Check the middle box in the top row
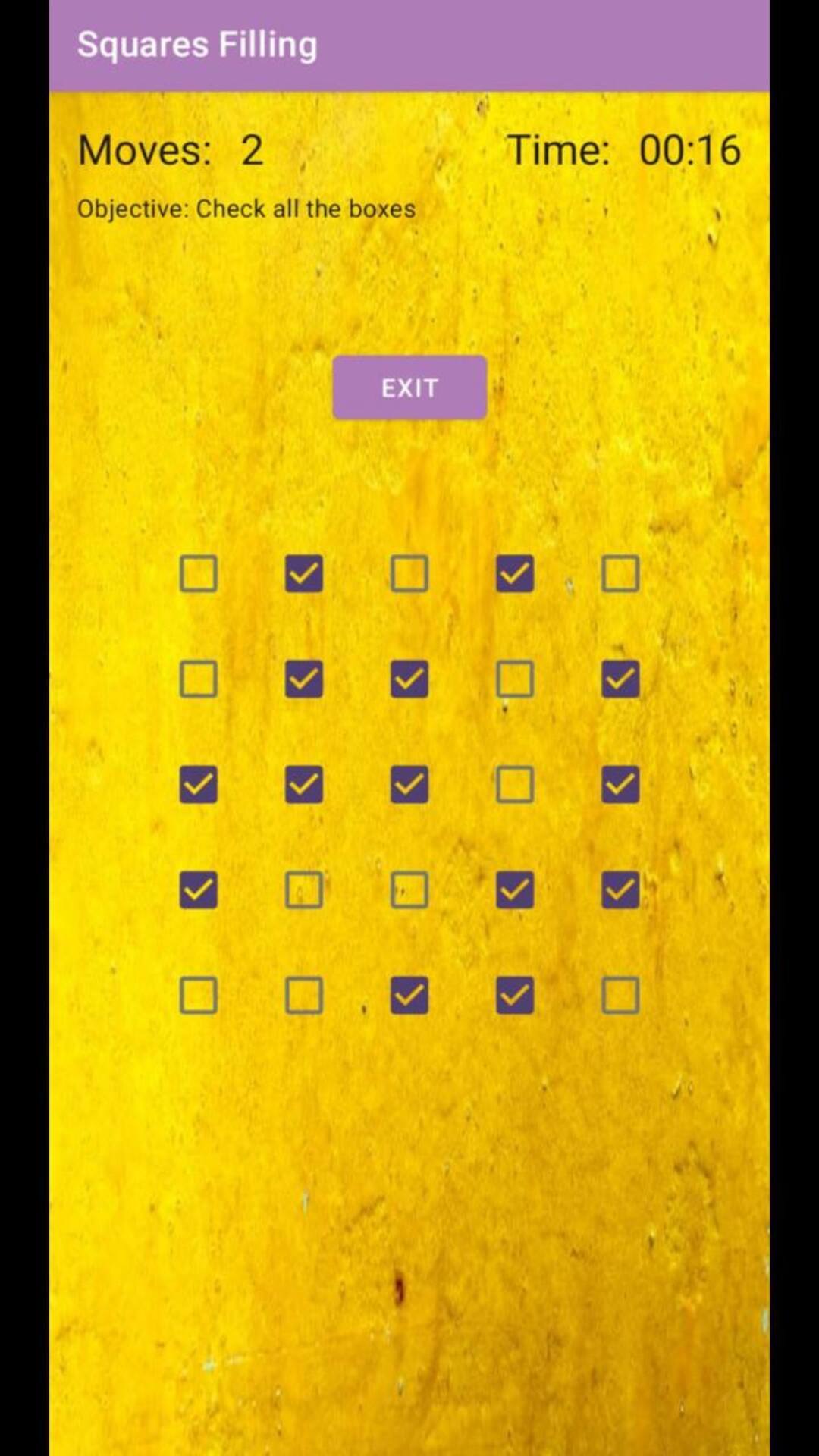819x1456 pixels. (x=409, y=573)
